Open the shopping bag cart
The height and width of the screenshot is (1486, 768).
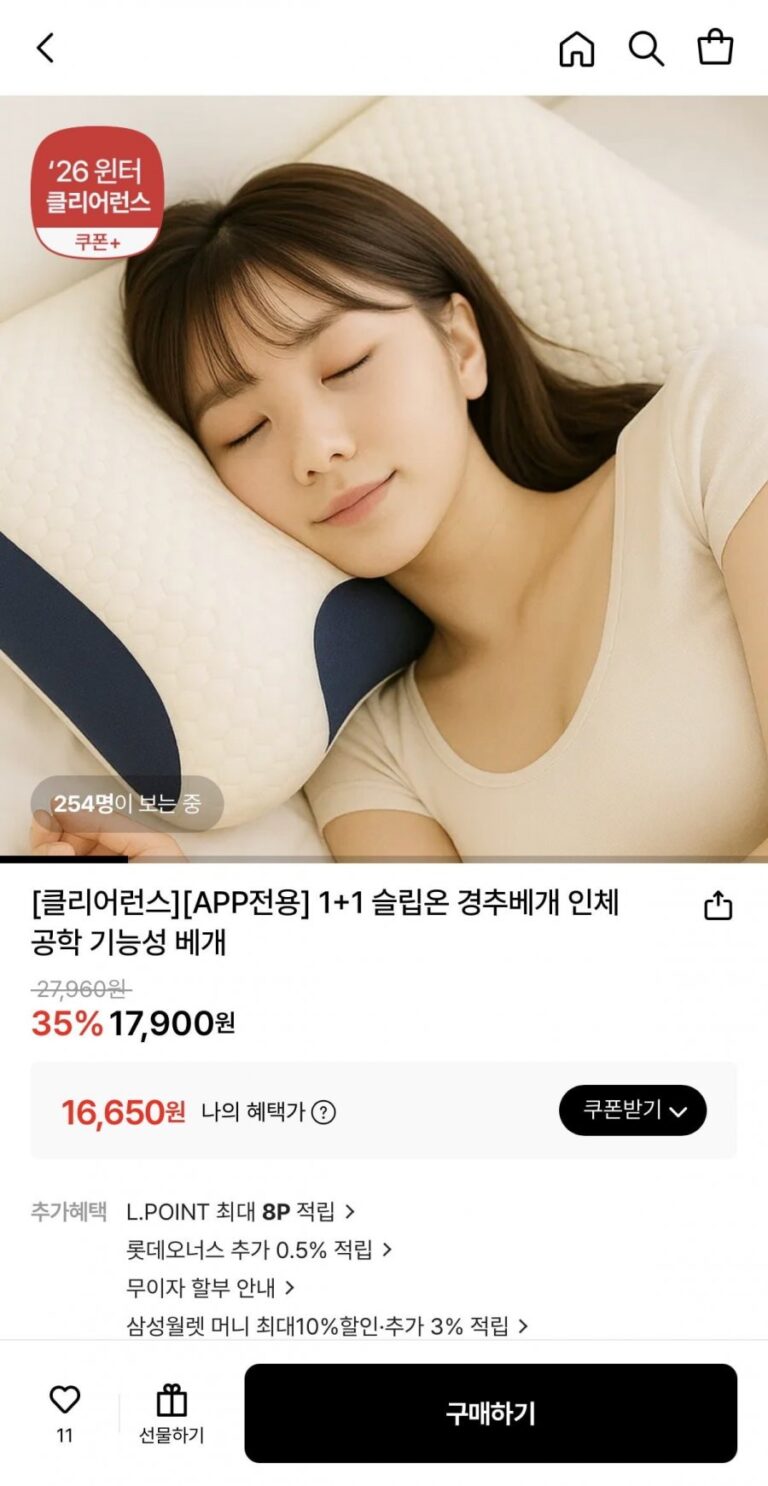[x=715, y=48]
